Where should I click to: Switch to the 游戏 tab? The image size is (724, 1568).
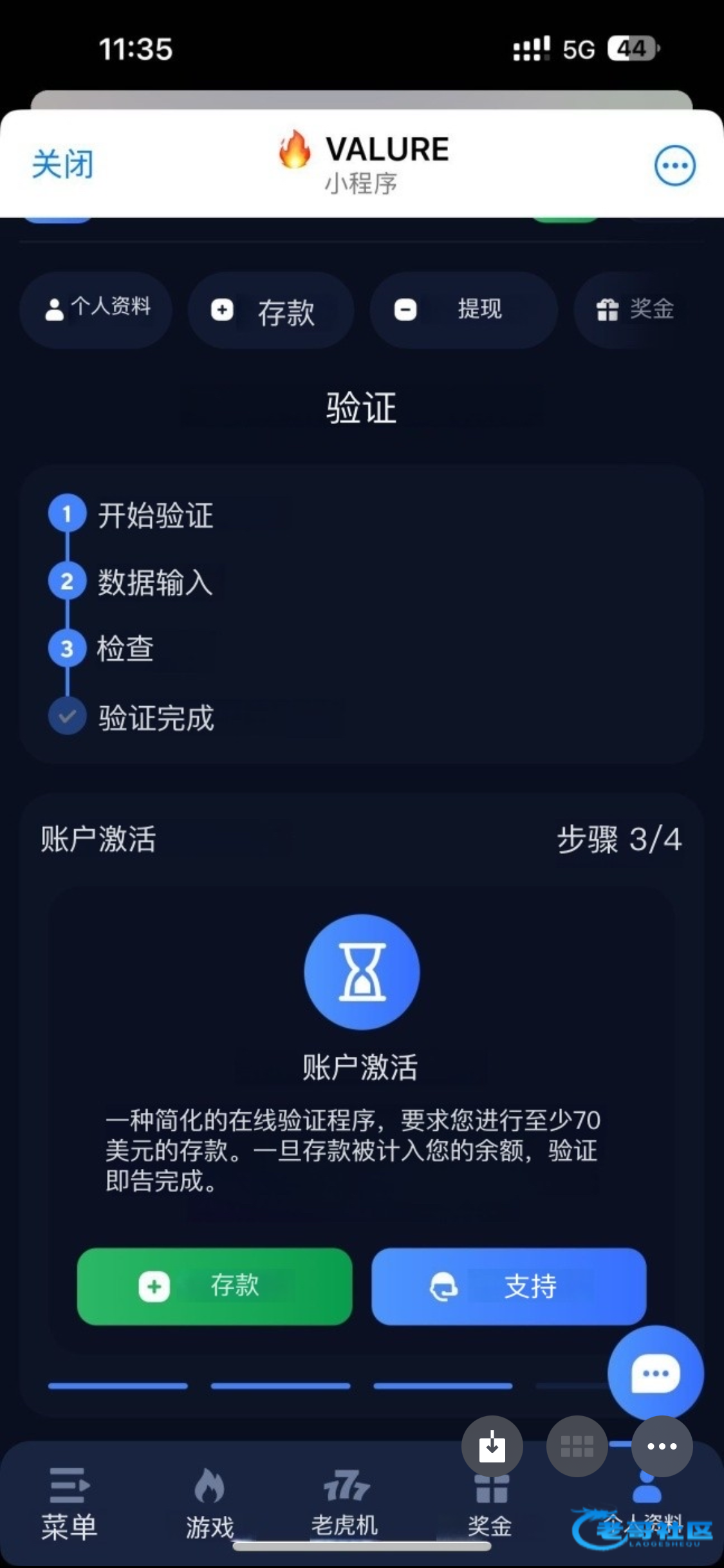(x=210, y=1504)
